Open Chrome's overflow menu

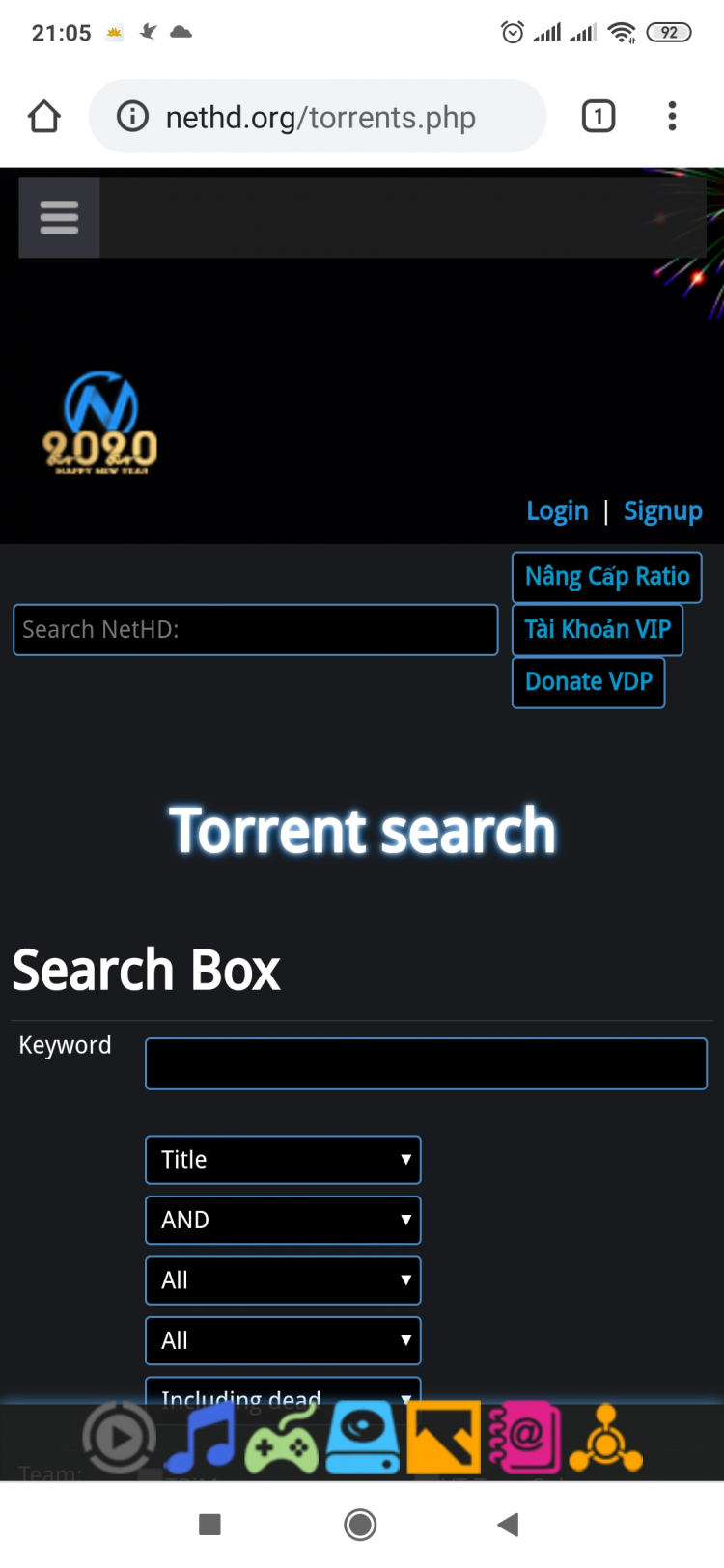tap(672, 117)
